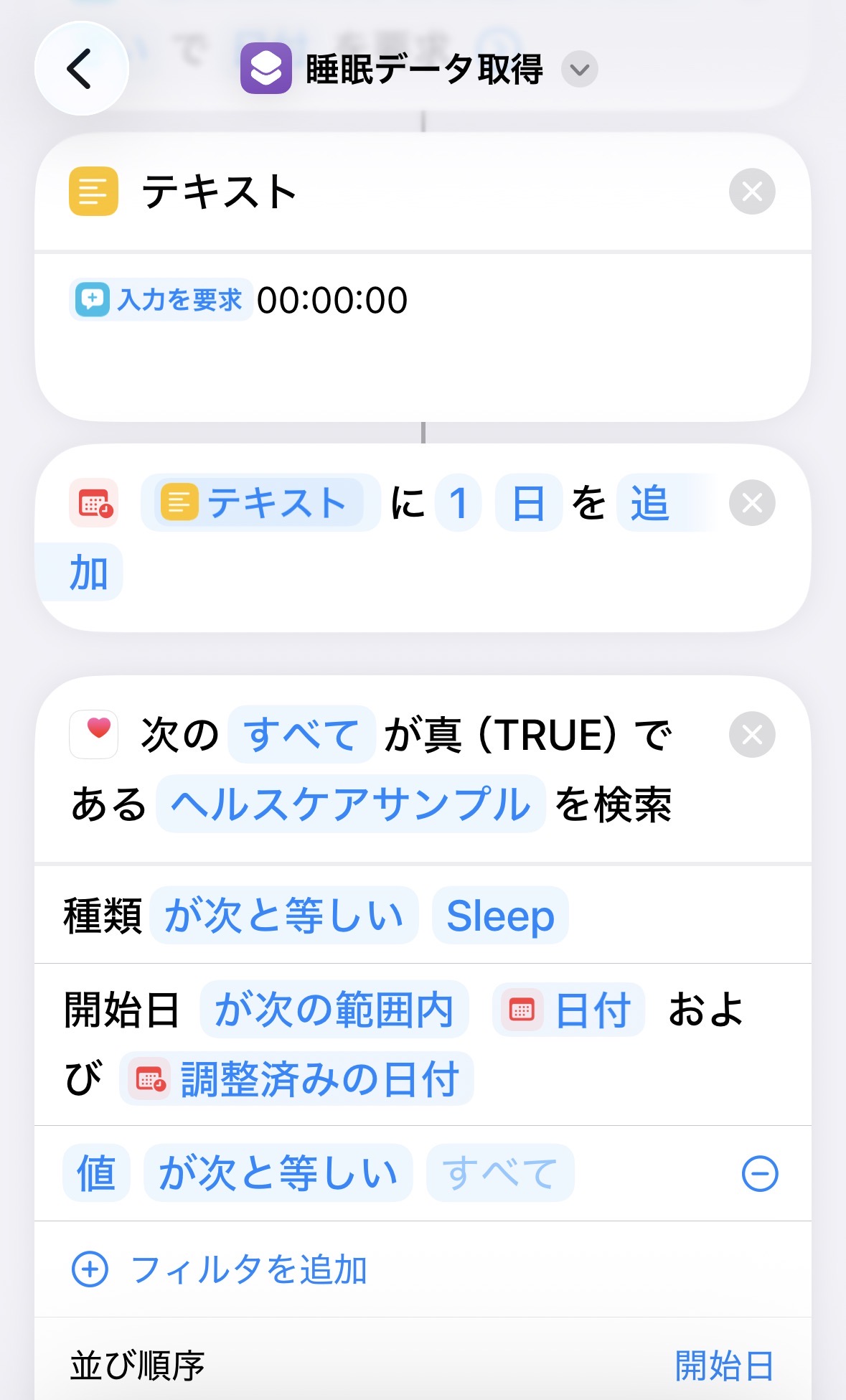Image resolution: width=846 pixels, height=1400 pixels.
Task: Dismiss the Text action with its X button
Action: 751,190
